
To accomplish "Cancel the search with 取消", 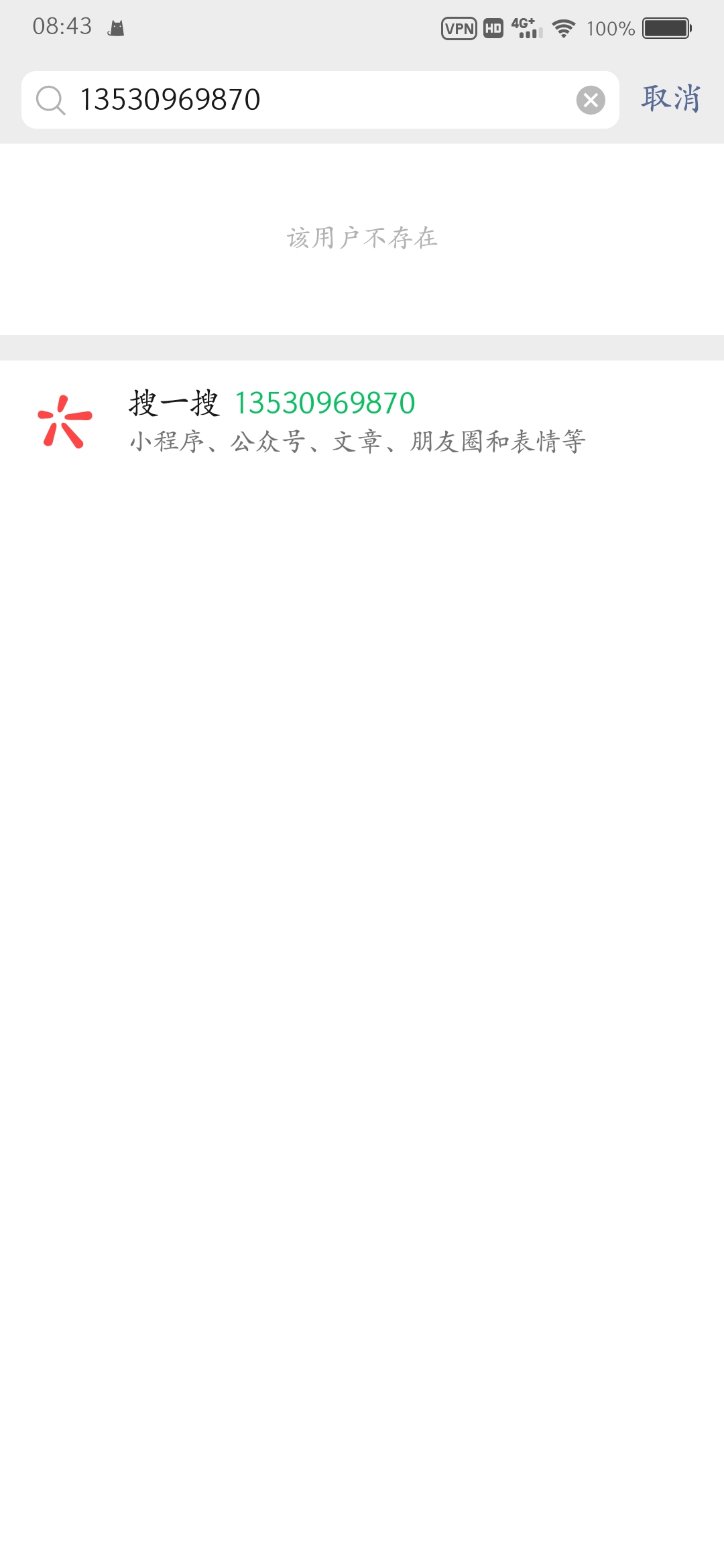I will point(670,99).
